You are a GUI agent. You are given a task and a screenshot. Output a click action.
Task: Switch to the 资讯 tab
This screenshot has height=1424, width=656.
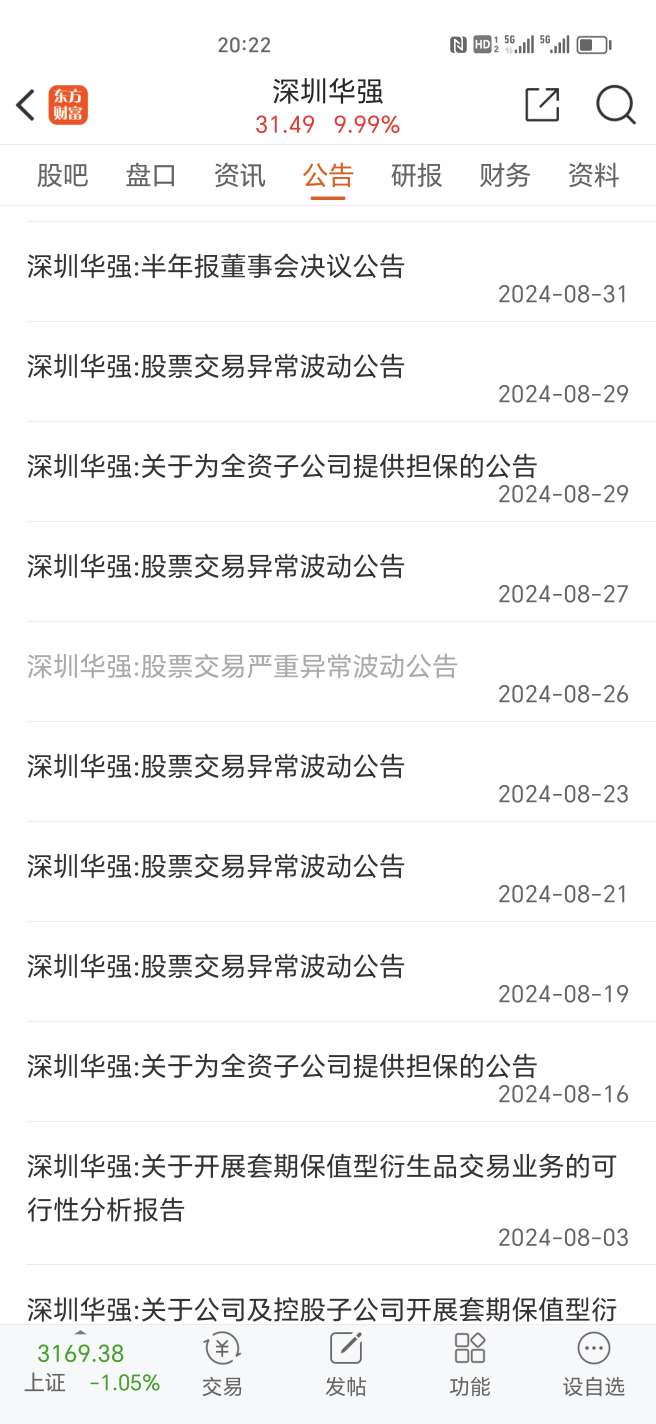point(240,176)
